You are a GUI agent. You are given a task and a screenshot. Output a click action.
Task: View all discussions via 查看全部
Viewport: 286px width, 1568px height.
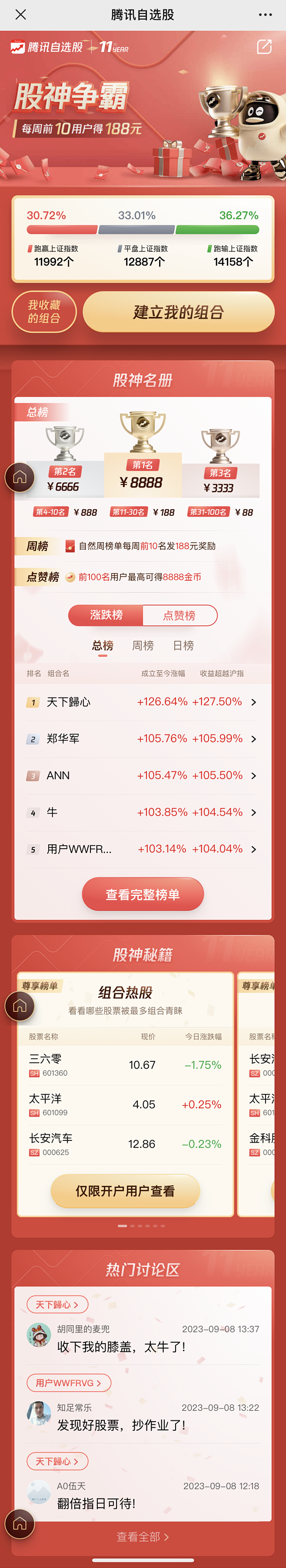143,1537
